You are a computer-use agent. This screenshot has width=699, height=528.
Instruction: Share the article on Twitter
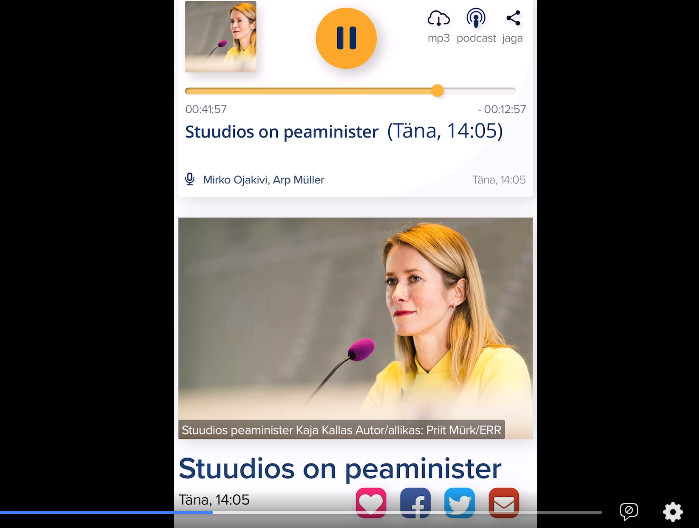pos(459,504)
